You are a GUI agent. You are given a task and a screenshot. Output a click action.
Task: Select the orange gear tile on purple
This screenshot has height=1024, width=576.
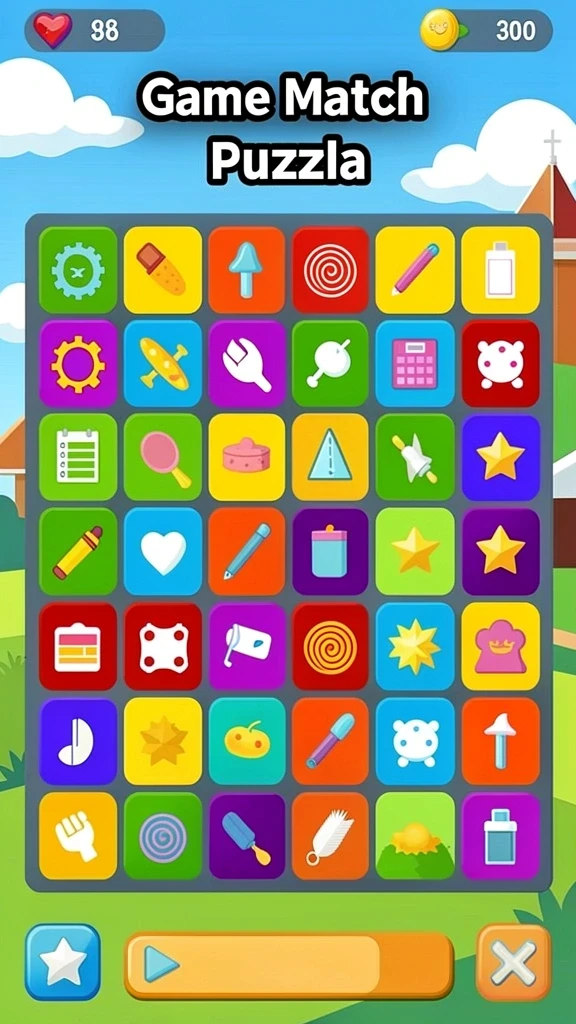(78, 364)
